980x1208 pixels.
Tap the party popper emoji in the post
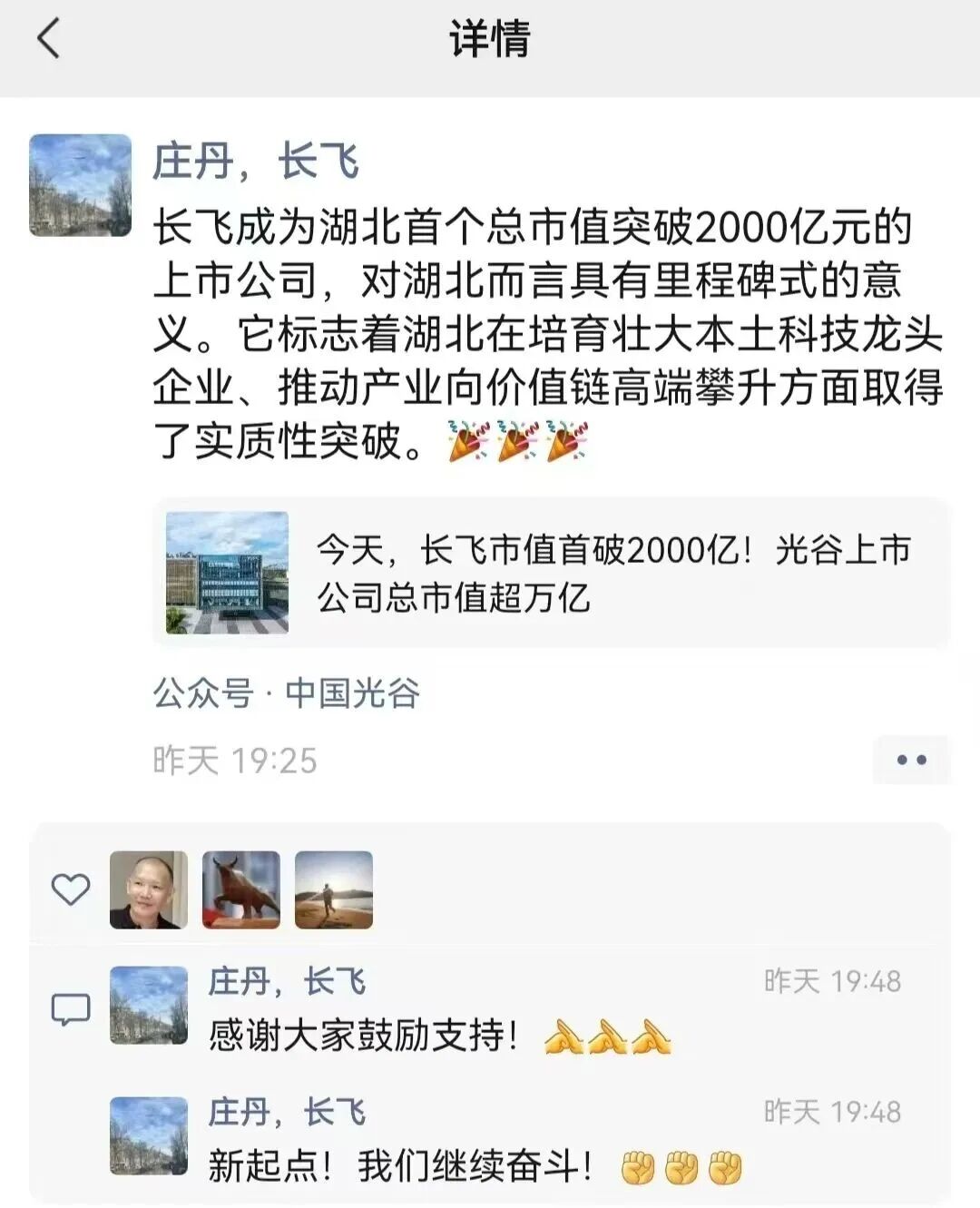coord(467,442)
